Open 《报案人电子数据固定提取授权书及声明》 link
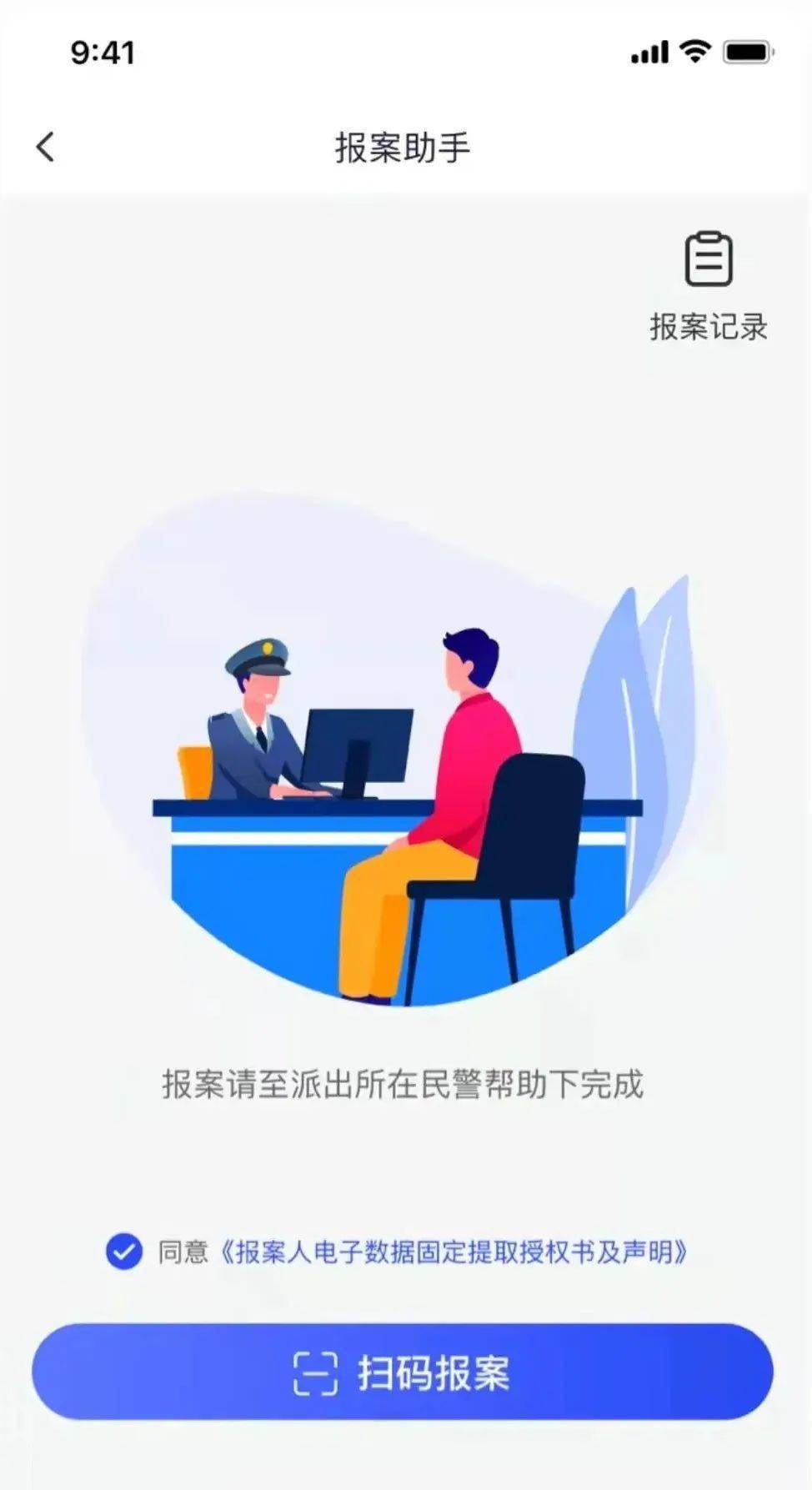Viewport: 812px width, 1490px height. 454,1252
